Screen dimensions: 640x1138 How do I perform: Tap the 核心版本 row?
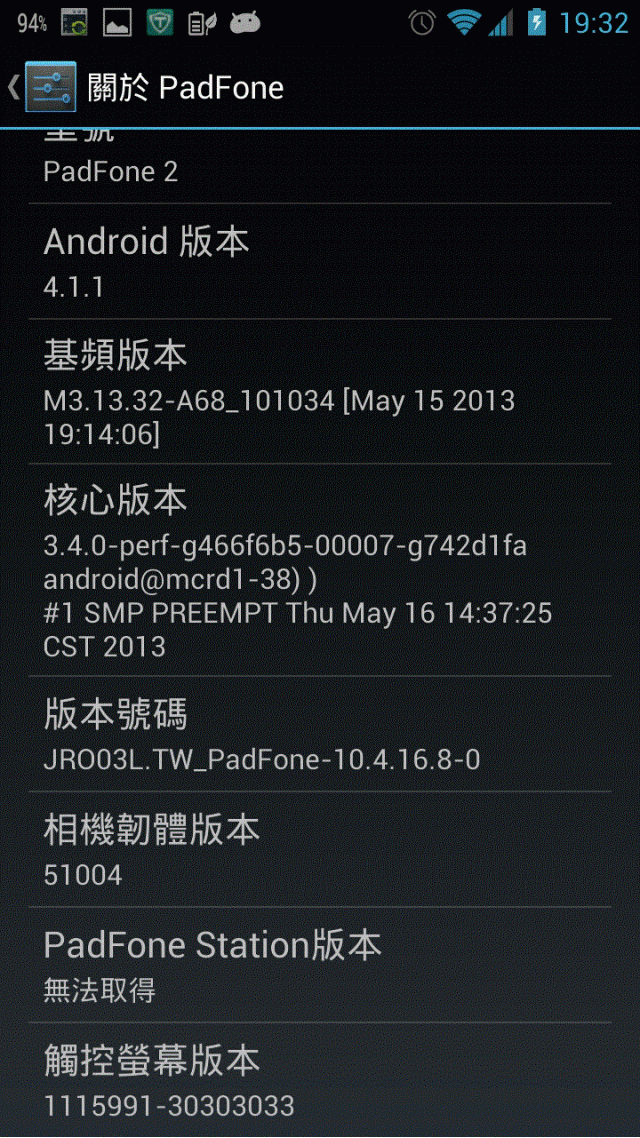point(320,570)
